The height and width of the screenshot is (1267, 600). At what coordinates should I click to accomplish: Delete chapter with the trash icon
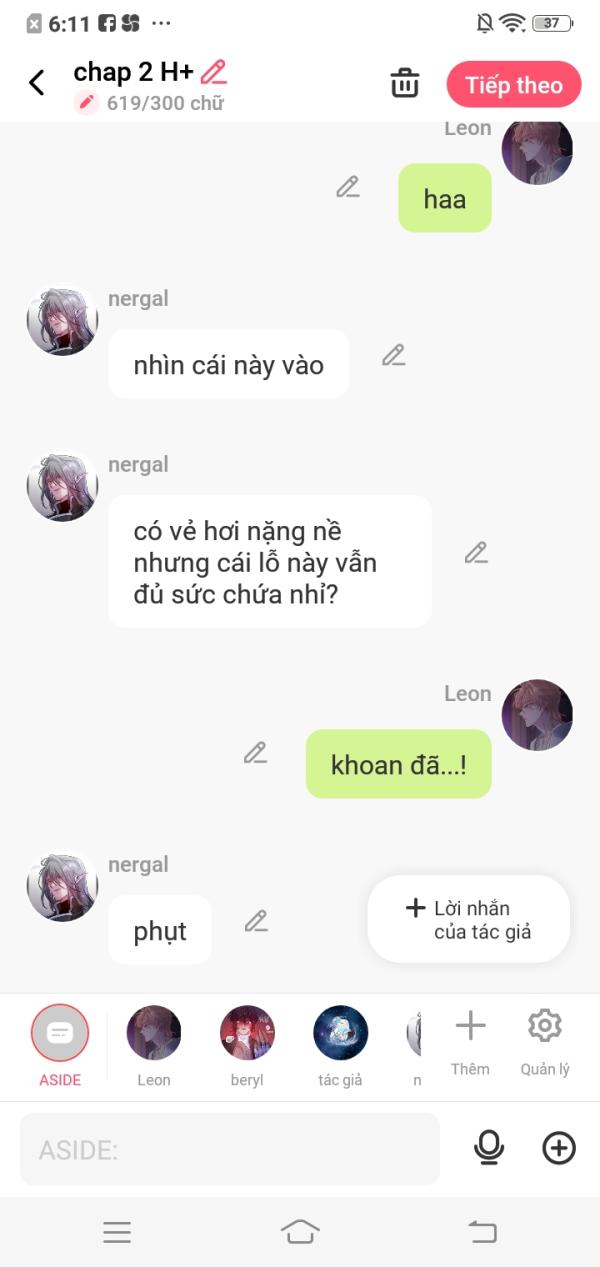pyautogui.click(x=405, y=84)
